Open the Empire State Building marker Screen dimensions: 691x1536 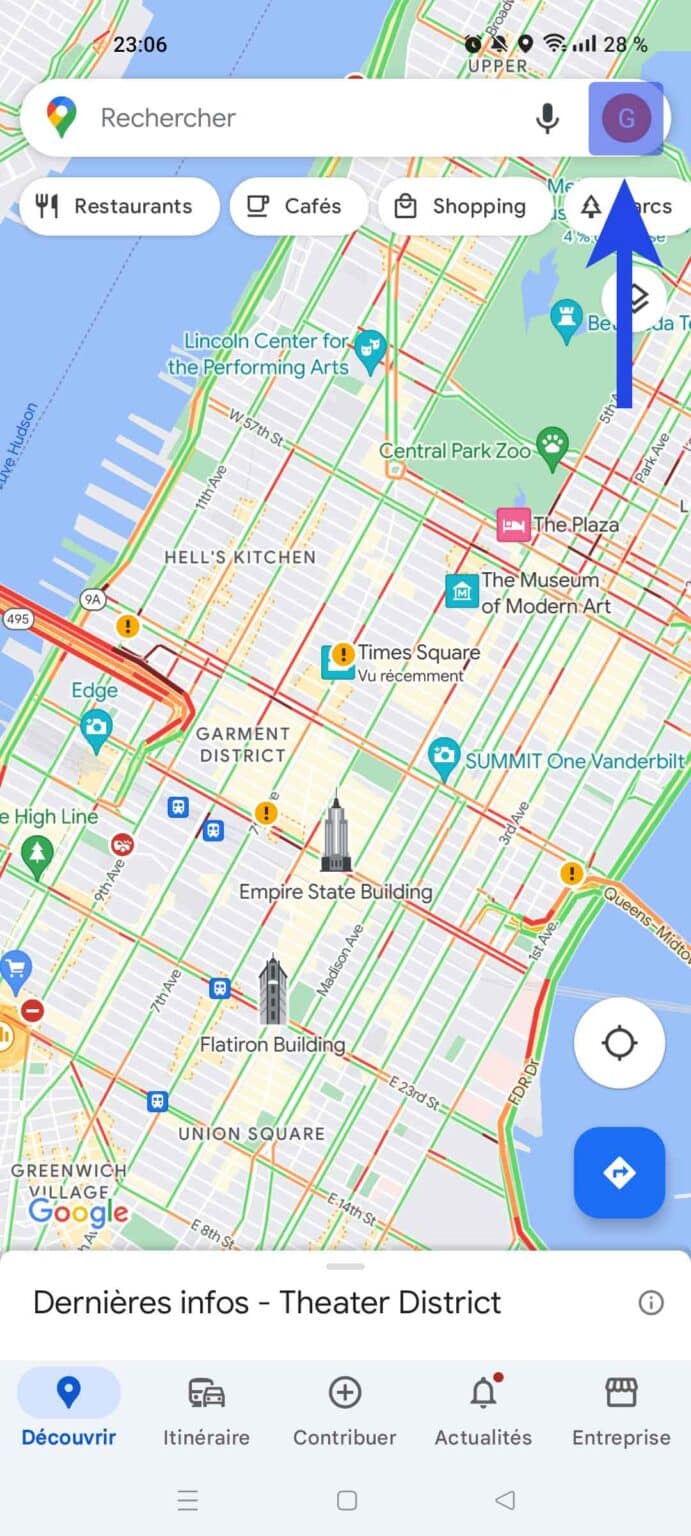(x=336, y=835)
